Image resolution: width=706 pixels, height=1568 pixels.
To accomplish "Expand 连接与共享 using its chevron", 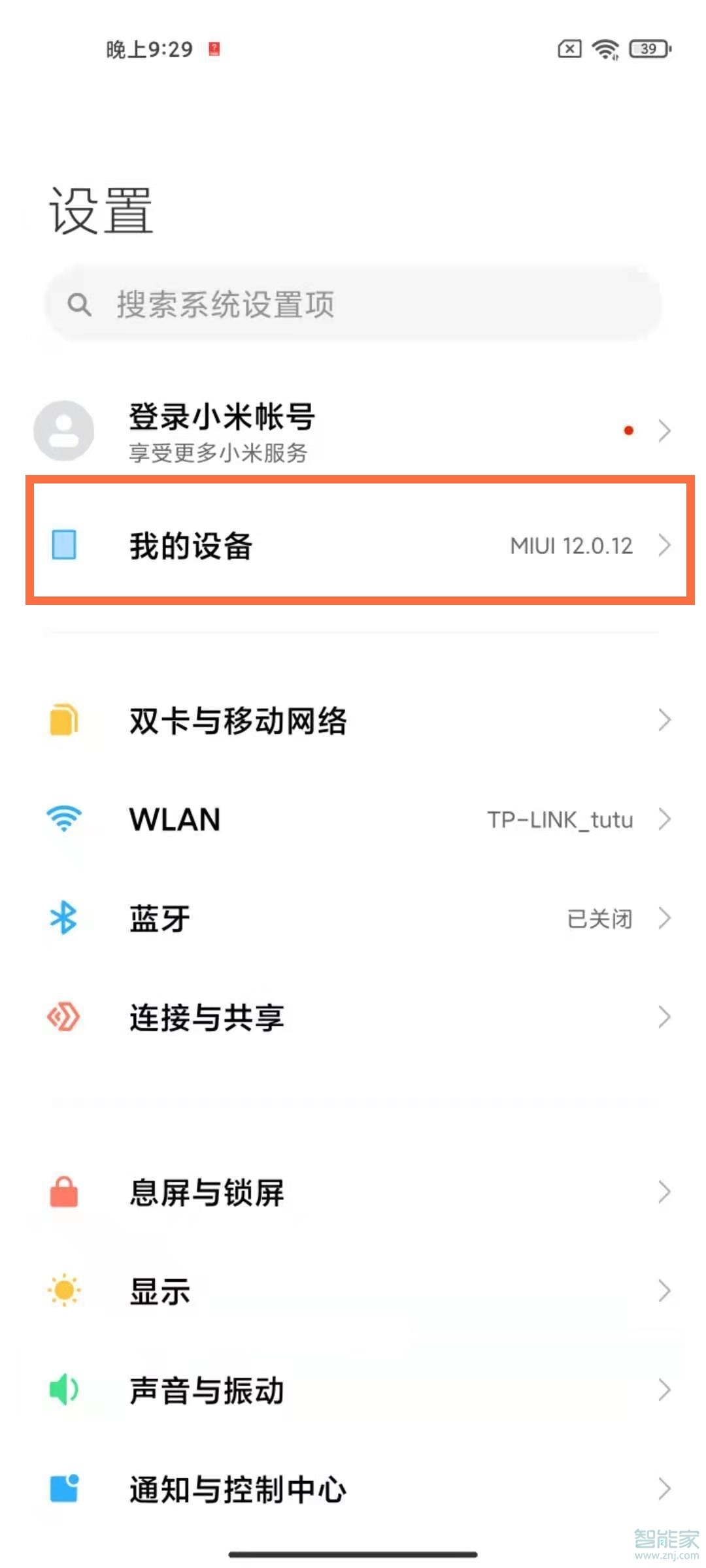I will click(x=665, y=1017).
